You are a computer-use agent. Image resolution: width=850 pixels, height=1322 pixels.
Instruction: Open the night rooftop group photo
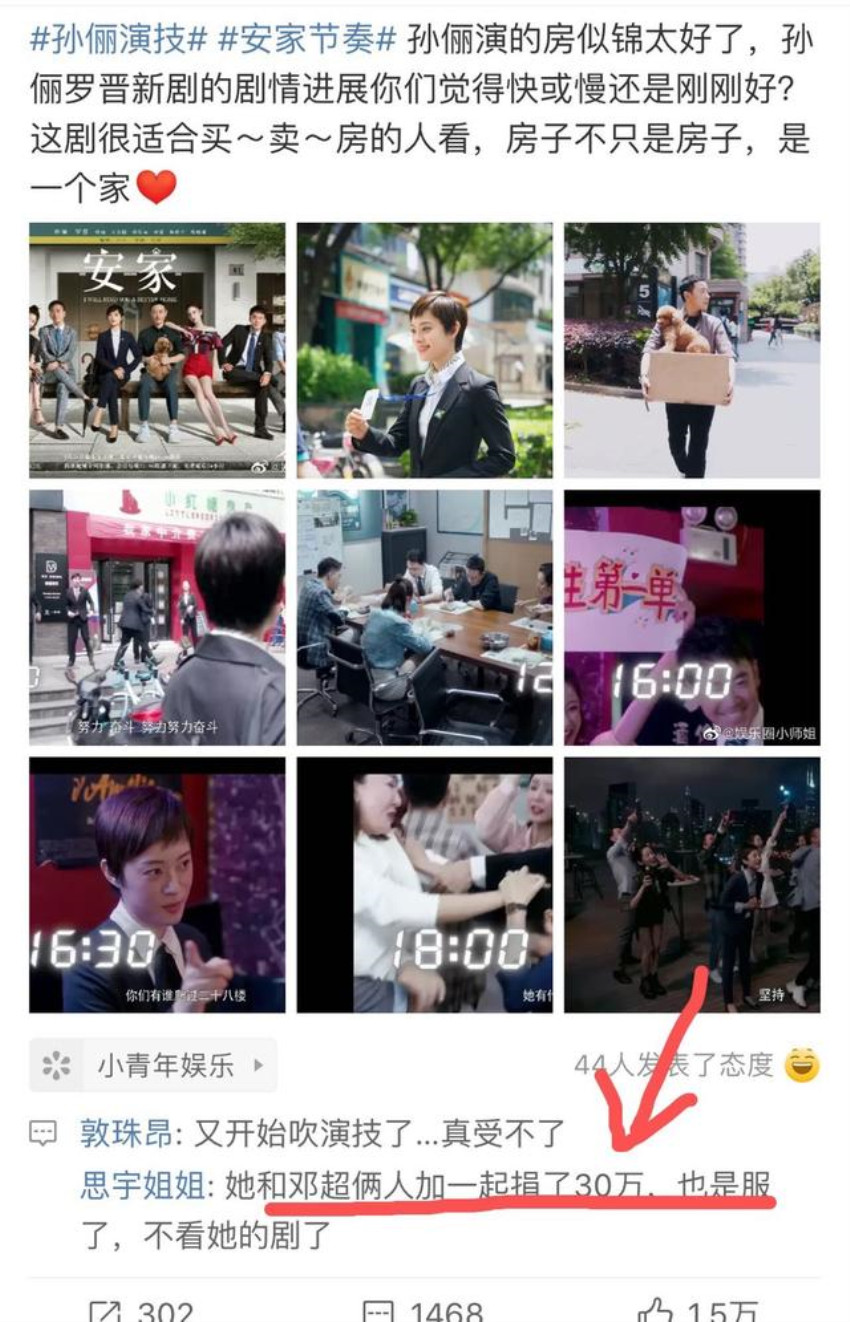pos(692,884)
